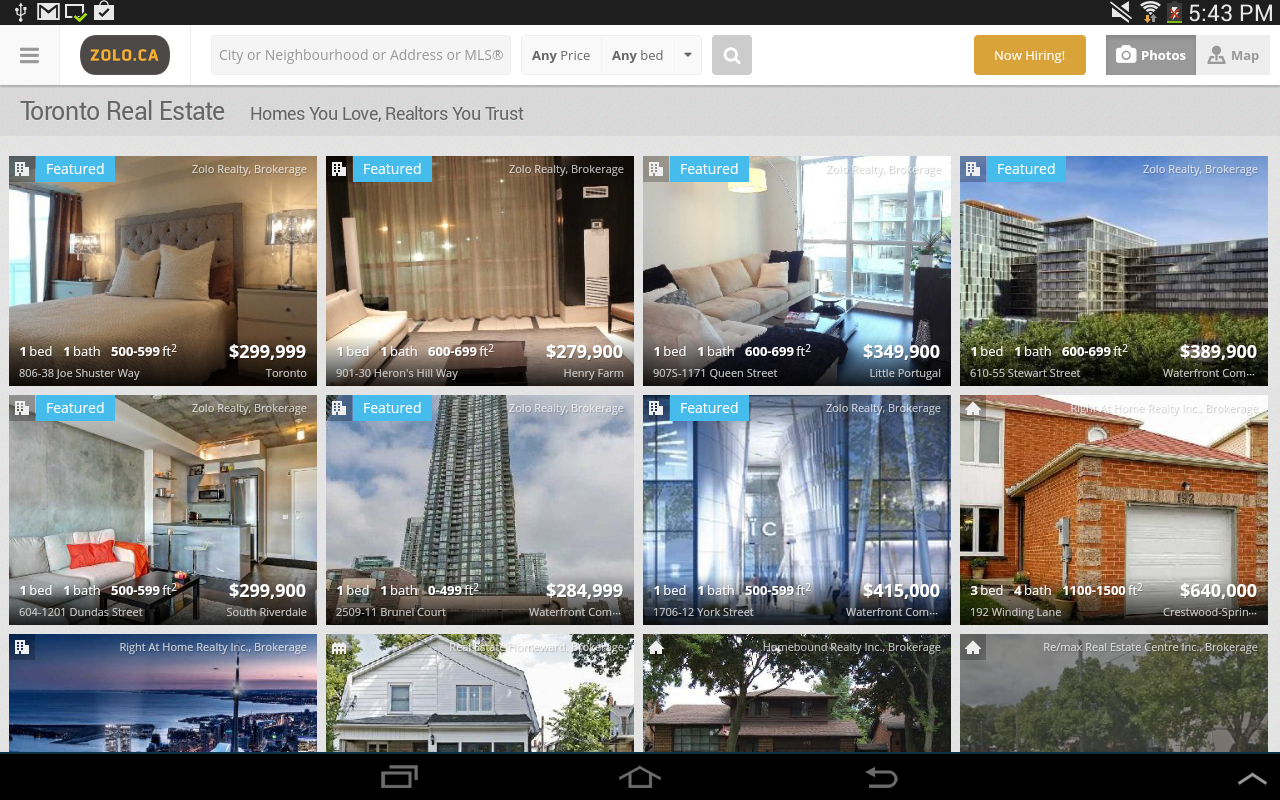Screen dimensions: 1280x800
Task: Expand the Any bed dropdown arrow
Action: (688, 56)
